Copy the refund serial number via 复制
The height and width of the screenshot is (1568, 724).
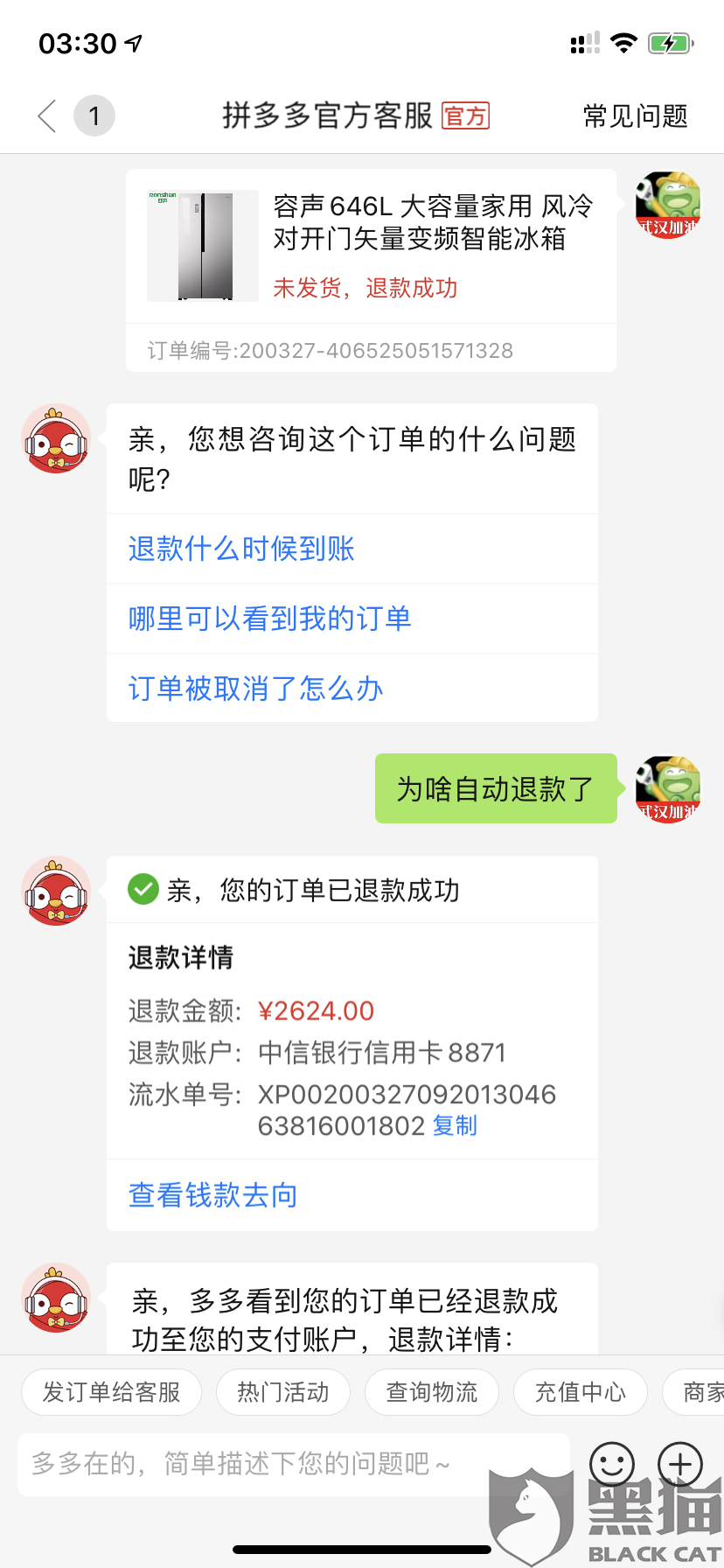[x=455, y=1125]
